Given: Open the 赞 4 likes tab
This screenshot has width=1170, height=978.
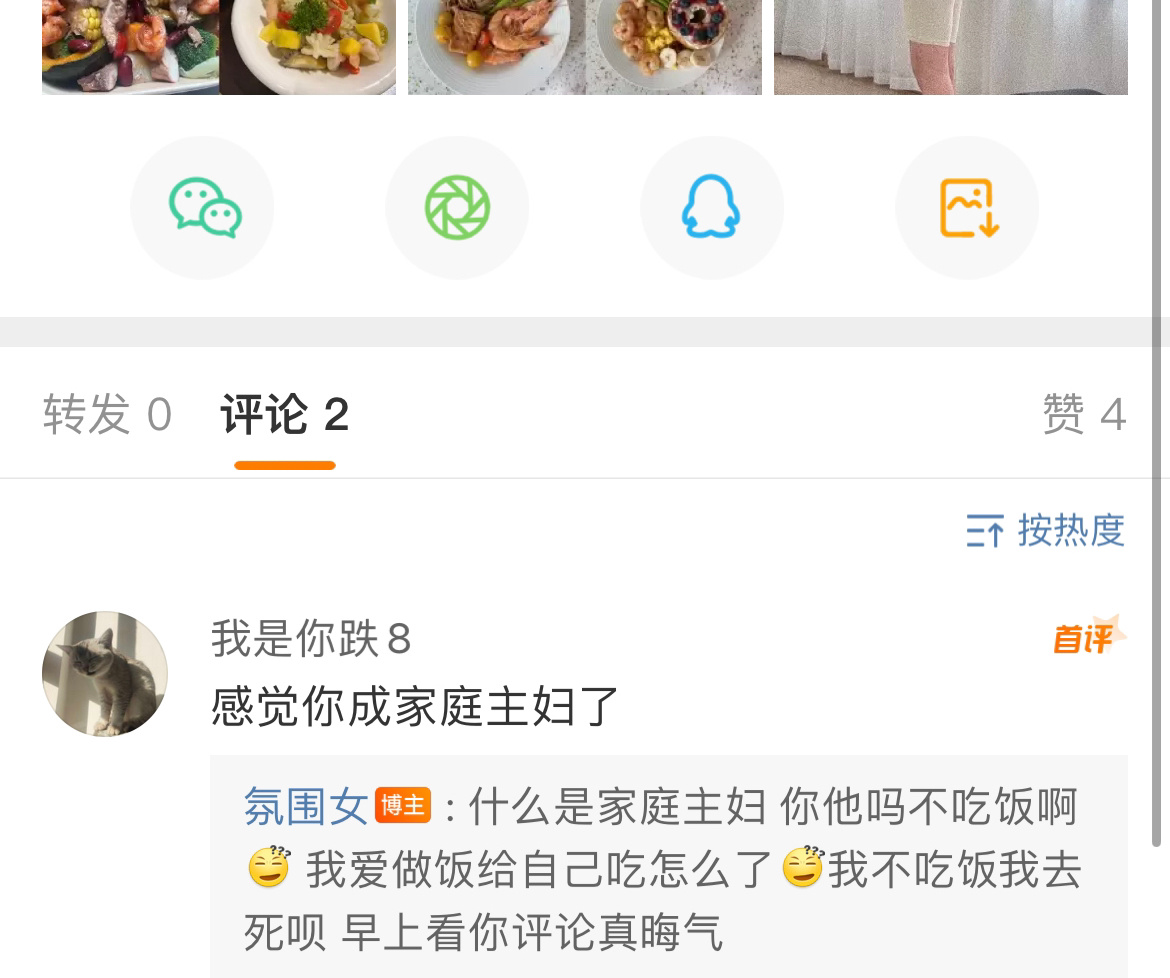Looking at the screenshot, I should tap(1083, 414).
